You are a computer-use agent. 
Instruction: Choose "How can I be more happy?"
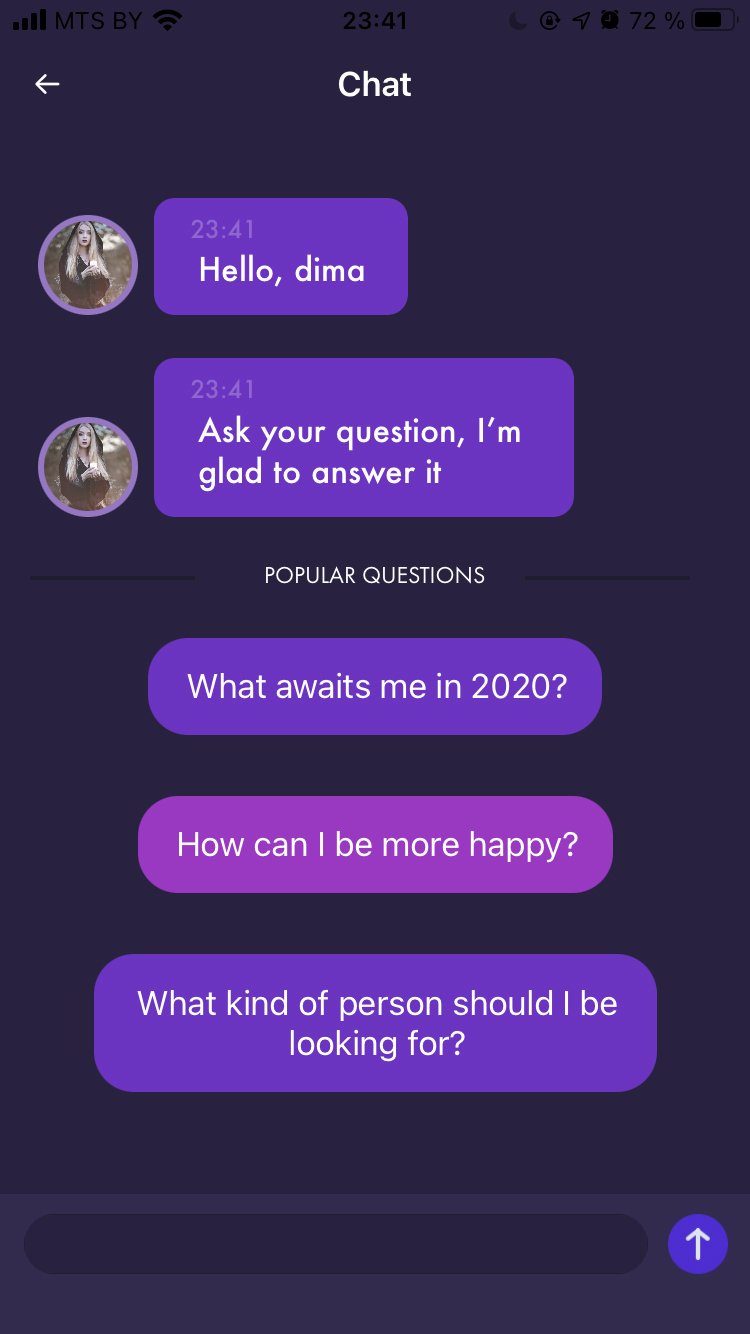tap(375, 844)
